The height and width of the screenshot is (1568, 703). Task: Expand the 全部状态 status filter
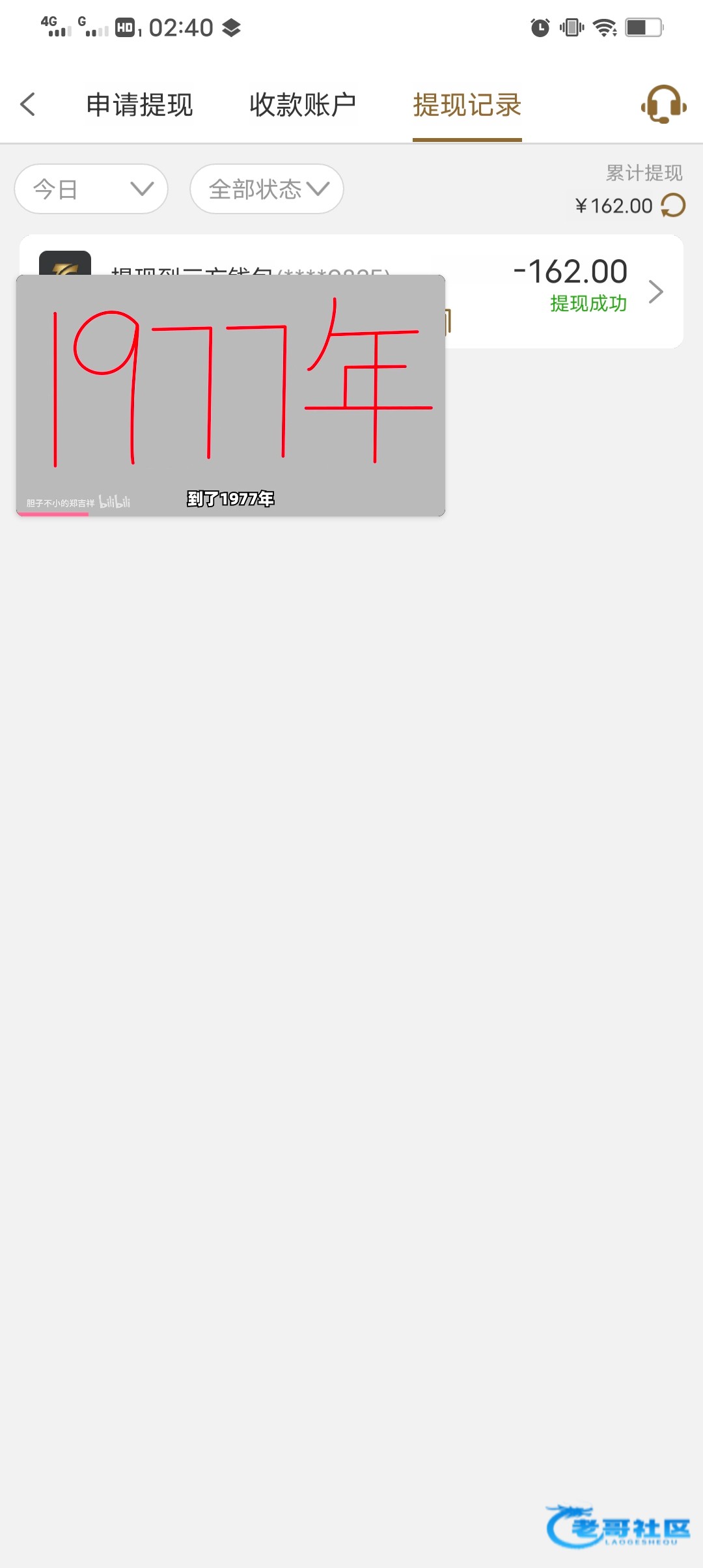(267, 189)
